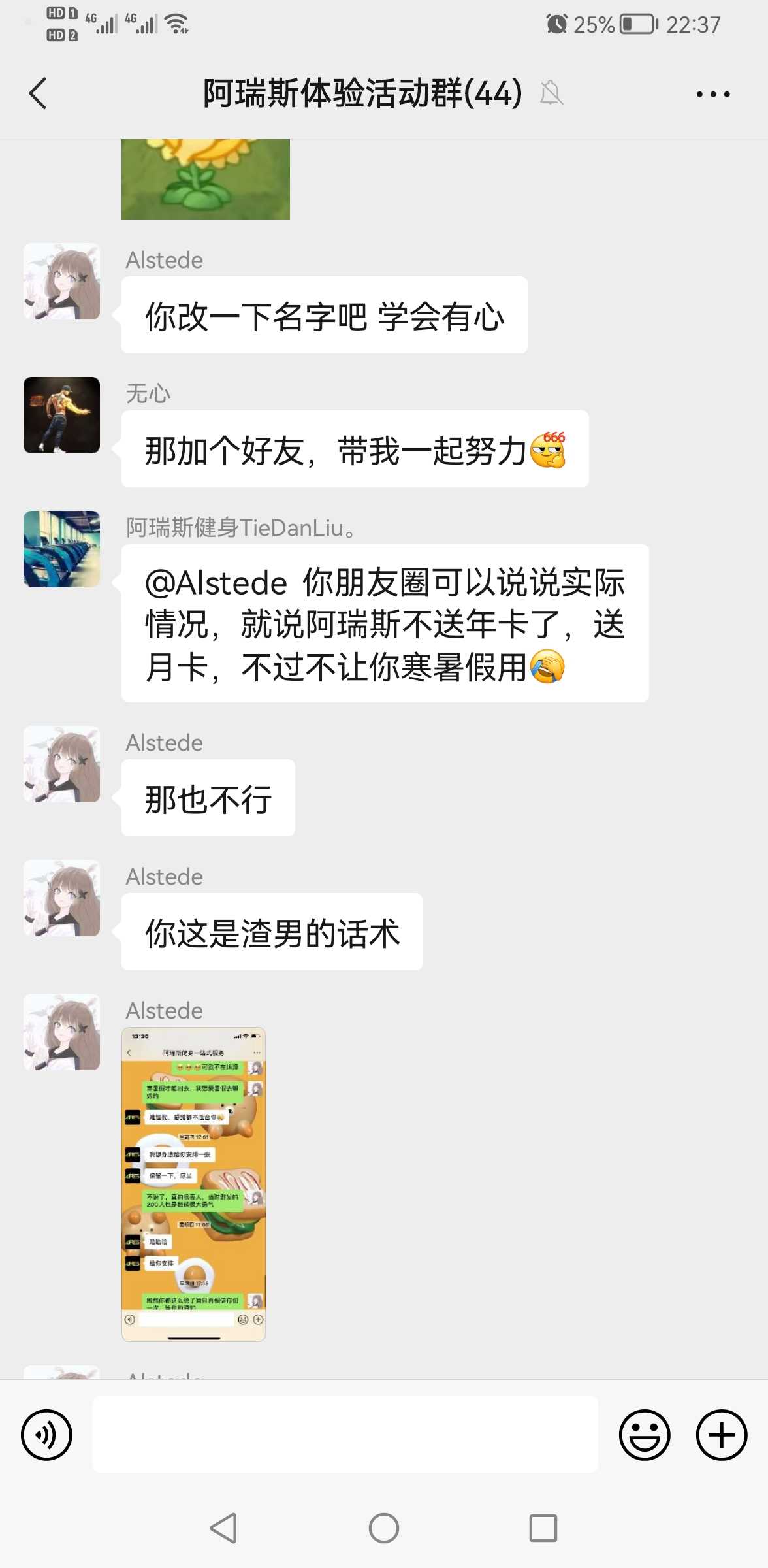Open recent apps from navigation bar

543,1528
